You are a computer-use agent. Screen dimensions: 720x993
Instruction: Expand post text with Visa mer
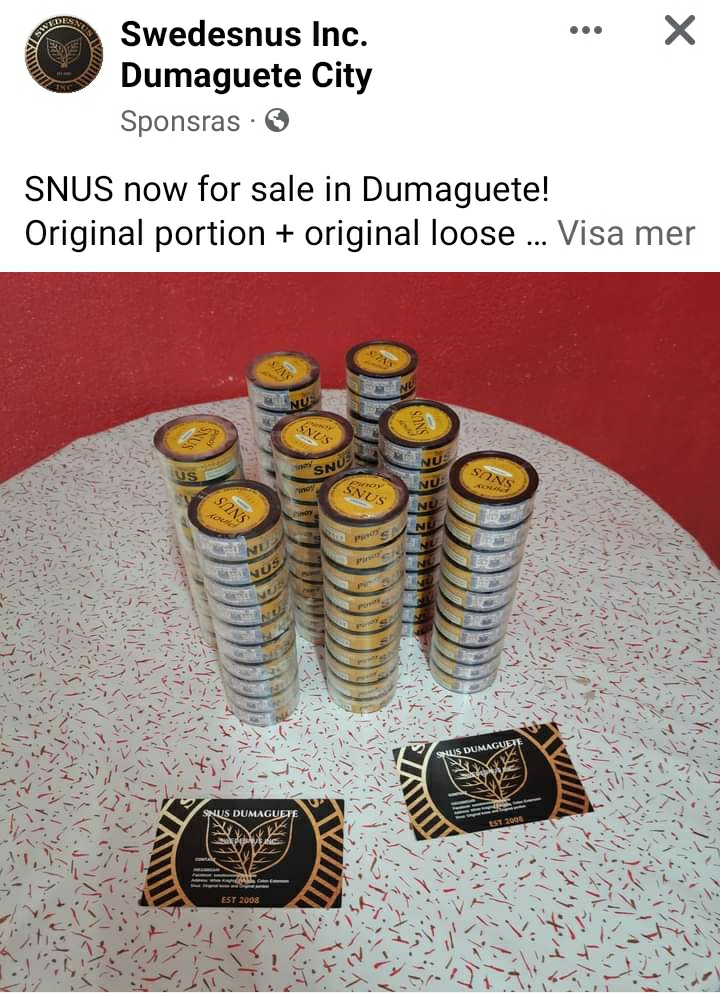point(626,233)
